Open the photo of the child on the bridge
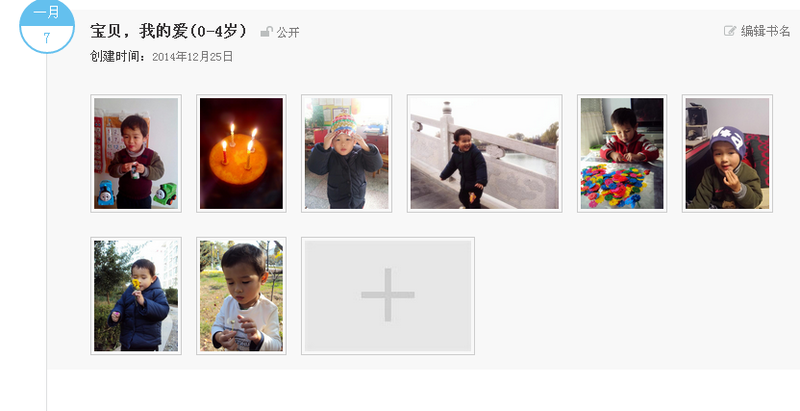 click(x=484, y=153)
